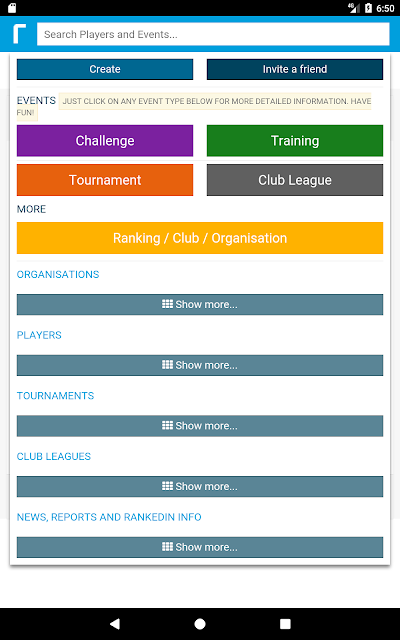
Task: Open the Tournaments section link
Action: click(56, 396)
